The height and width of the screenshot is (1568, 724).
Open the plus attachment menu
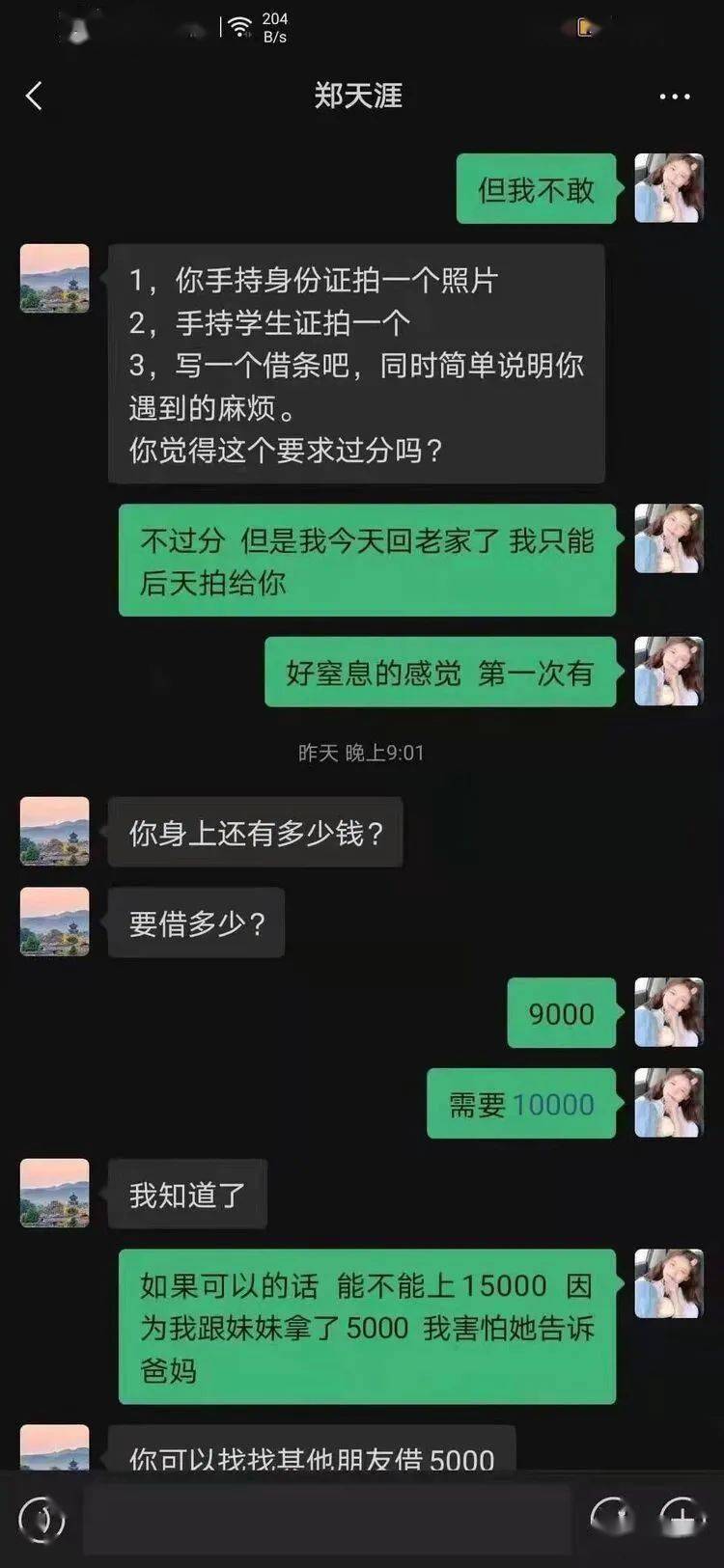point(682,1518)
